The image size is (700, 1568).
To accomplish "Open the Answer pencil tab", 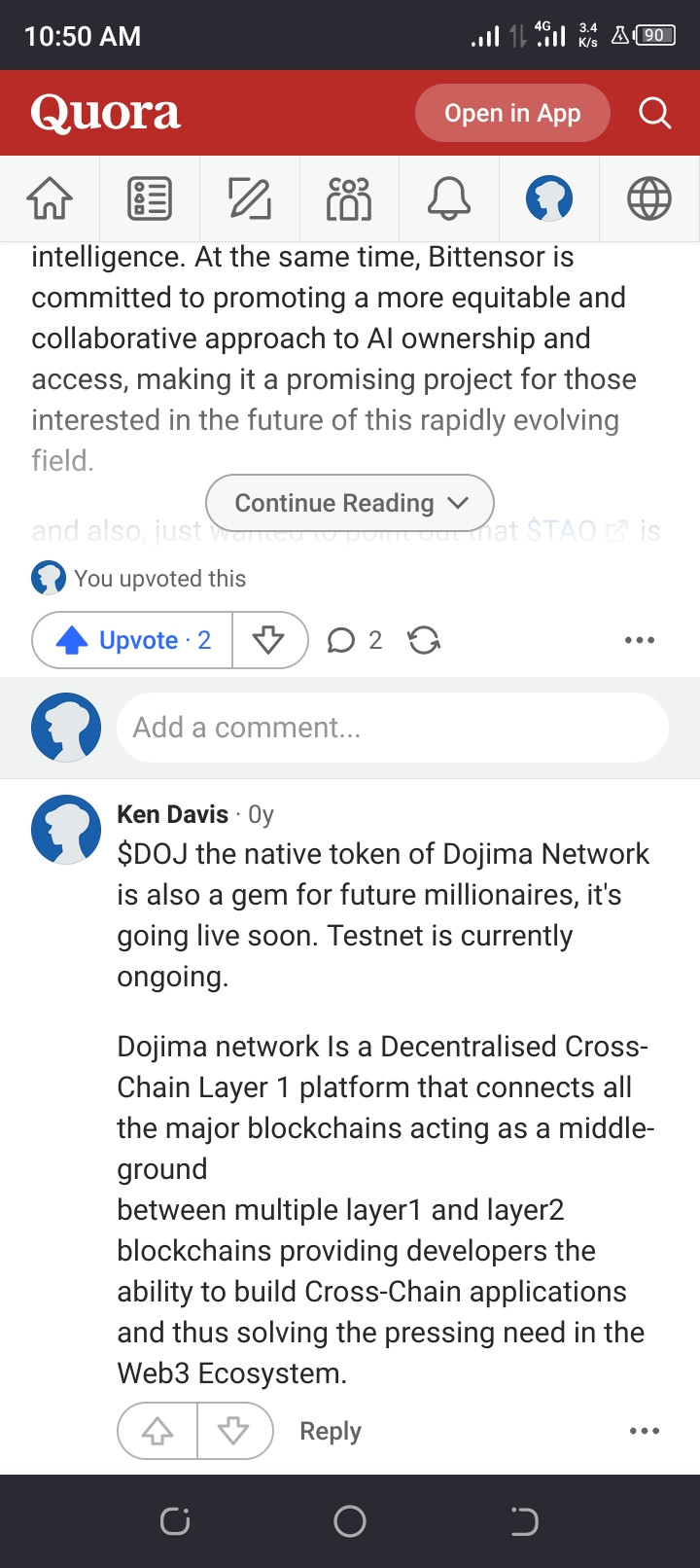I will [x=250, y=198].
